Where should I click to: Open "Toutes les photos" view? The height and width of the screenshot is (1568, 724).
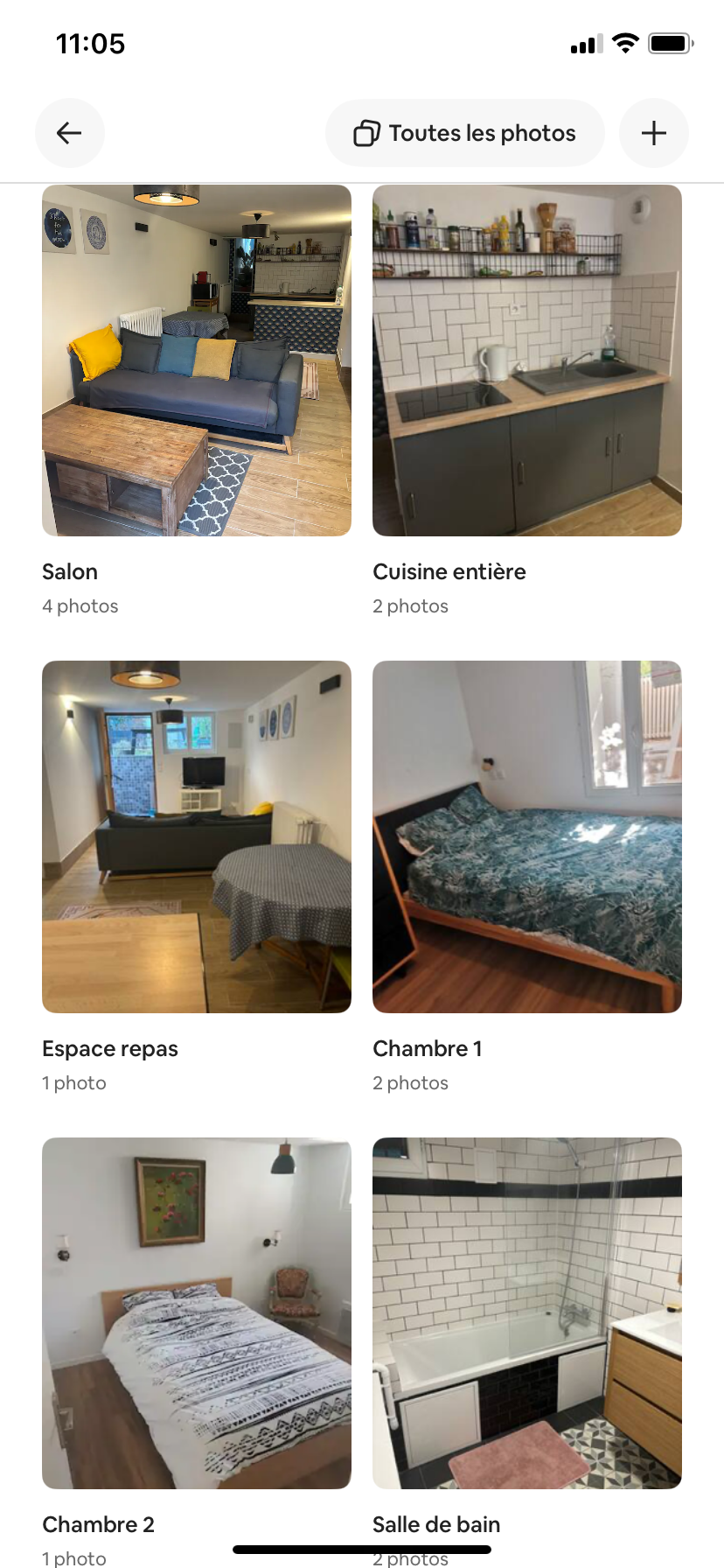(464, 133)
